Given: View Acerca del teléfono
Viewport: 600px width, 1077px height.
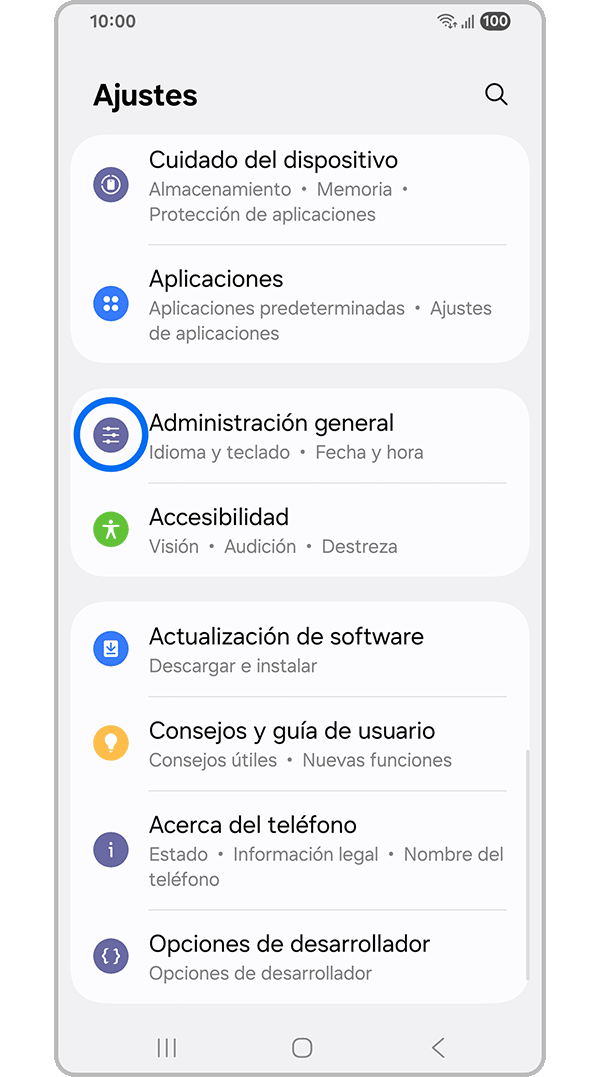Looking at the screenshot, I should coord(300,850).
